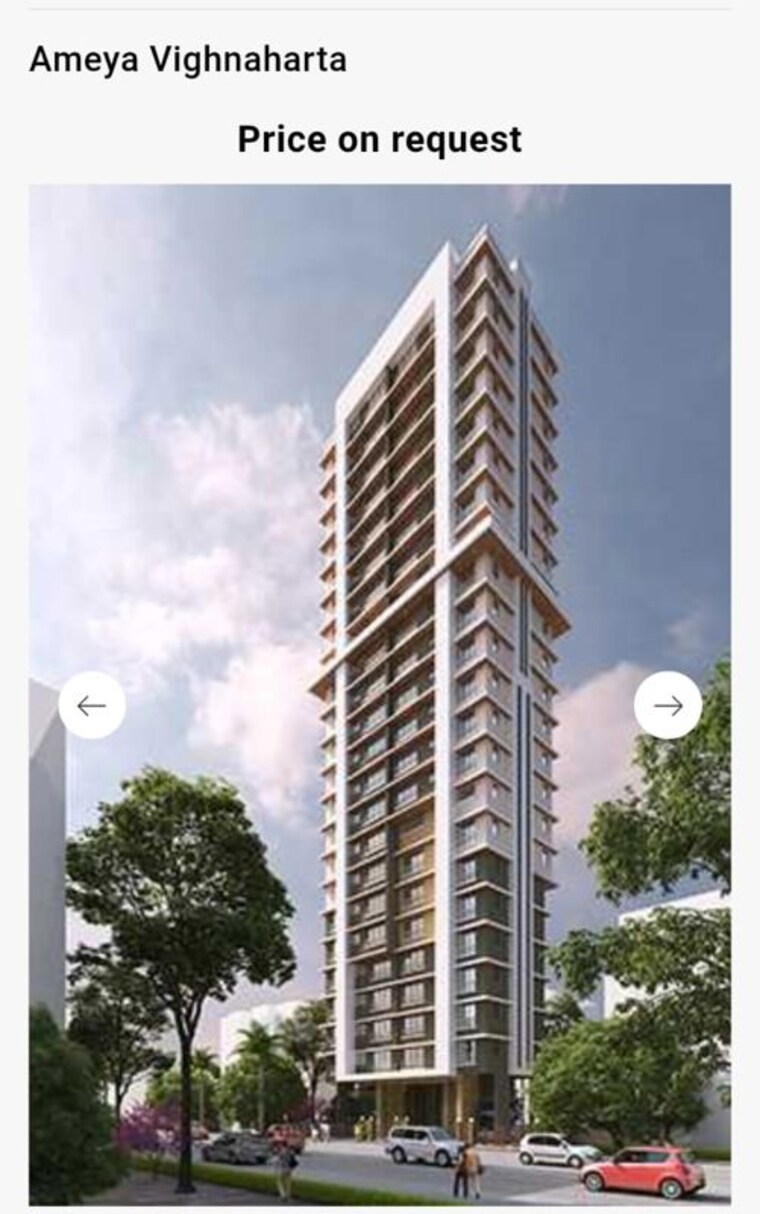This screenshot has width=760, height=1214.
Task: Show the next property image
Action: [667, 705]
